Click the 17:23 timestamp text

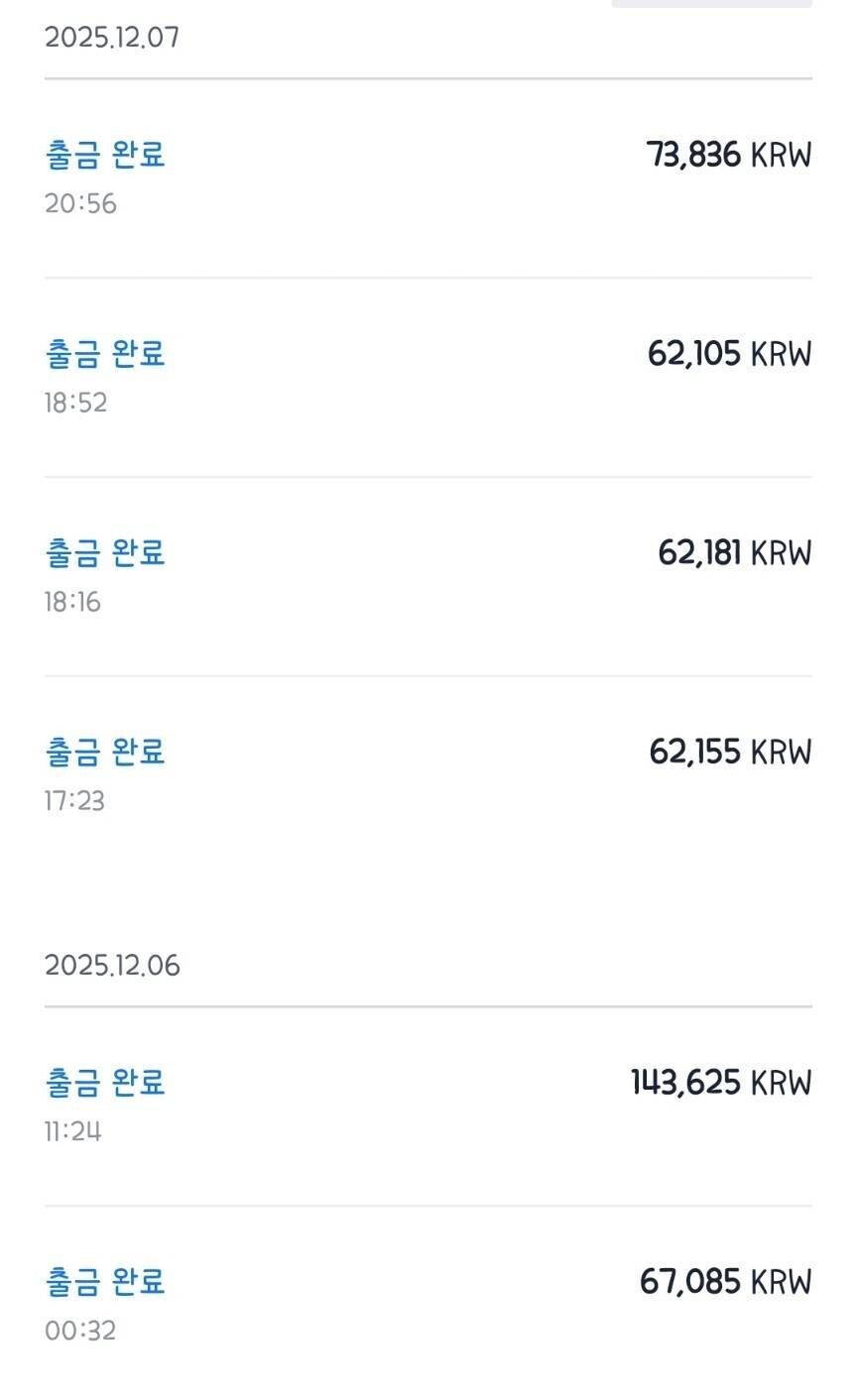pos(72,801)
